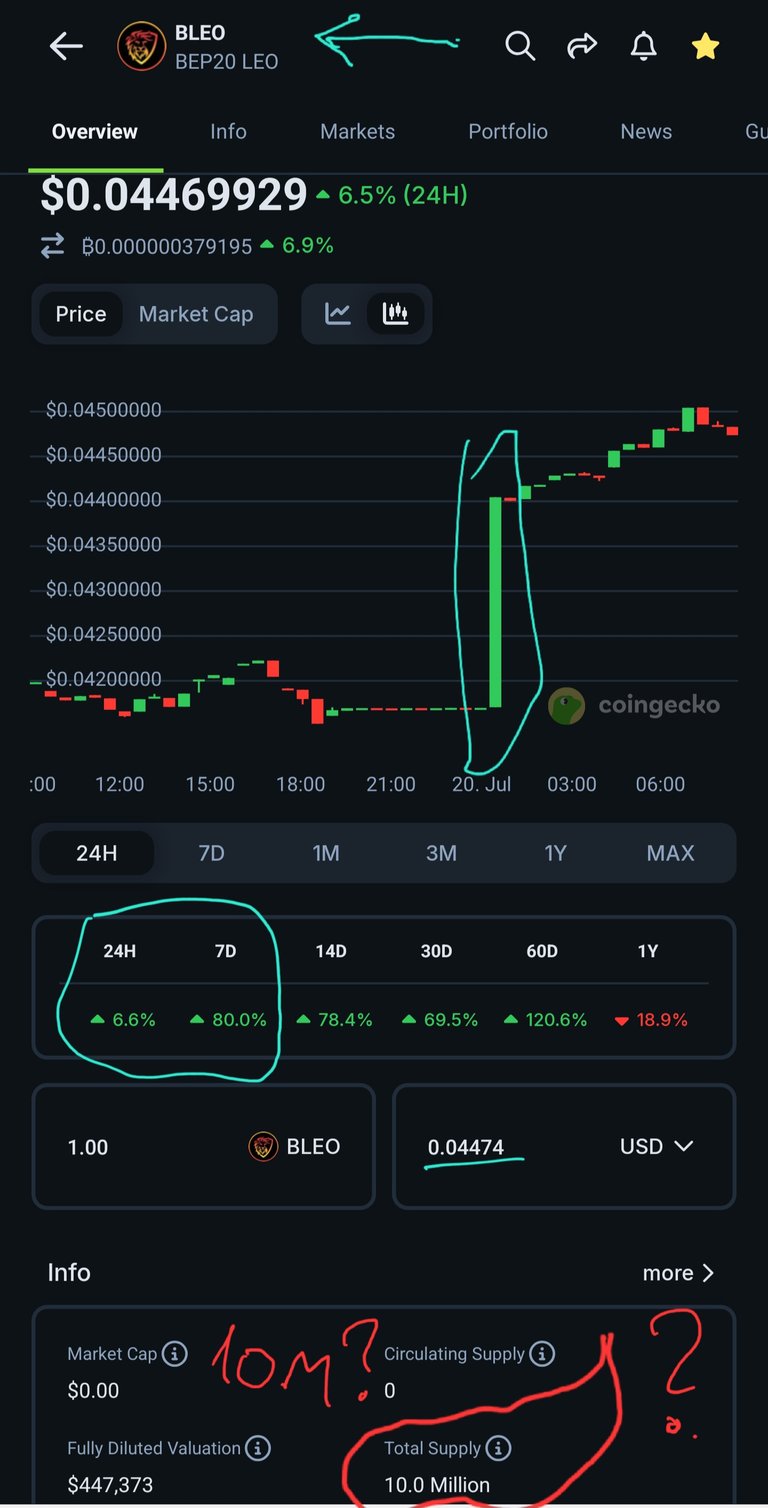768x1508 pixels.
Task: Select the 3M chart range
Action: point(441,853)
